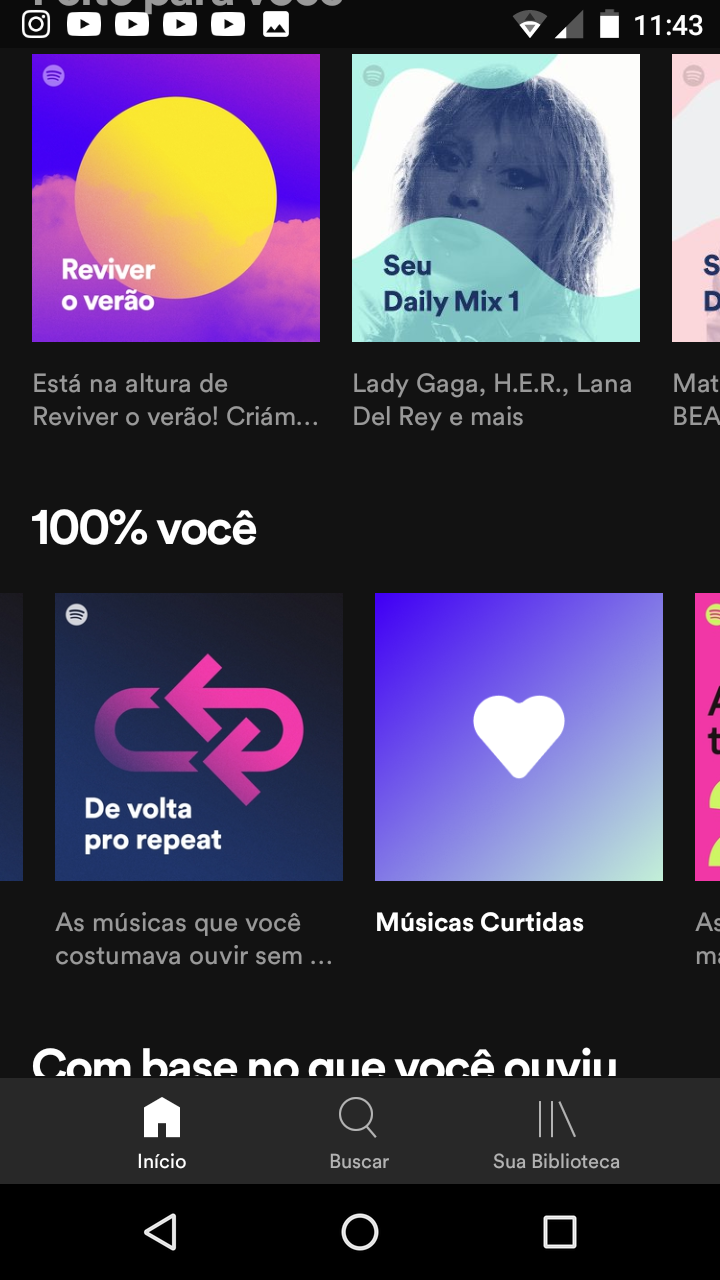Open the Reviver o verão playlist
This screenshot has width=720, height=1280.
pyautogui.click(x=176, y=198)
